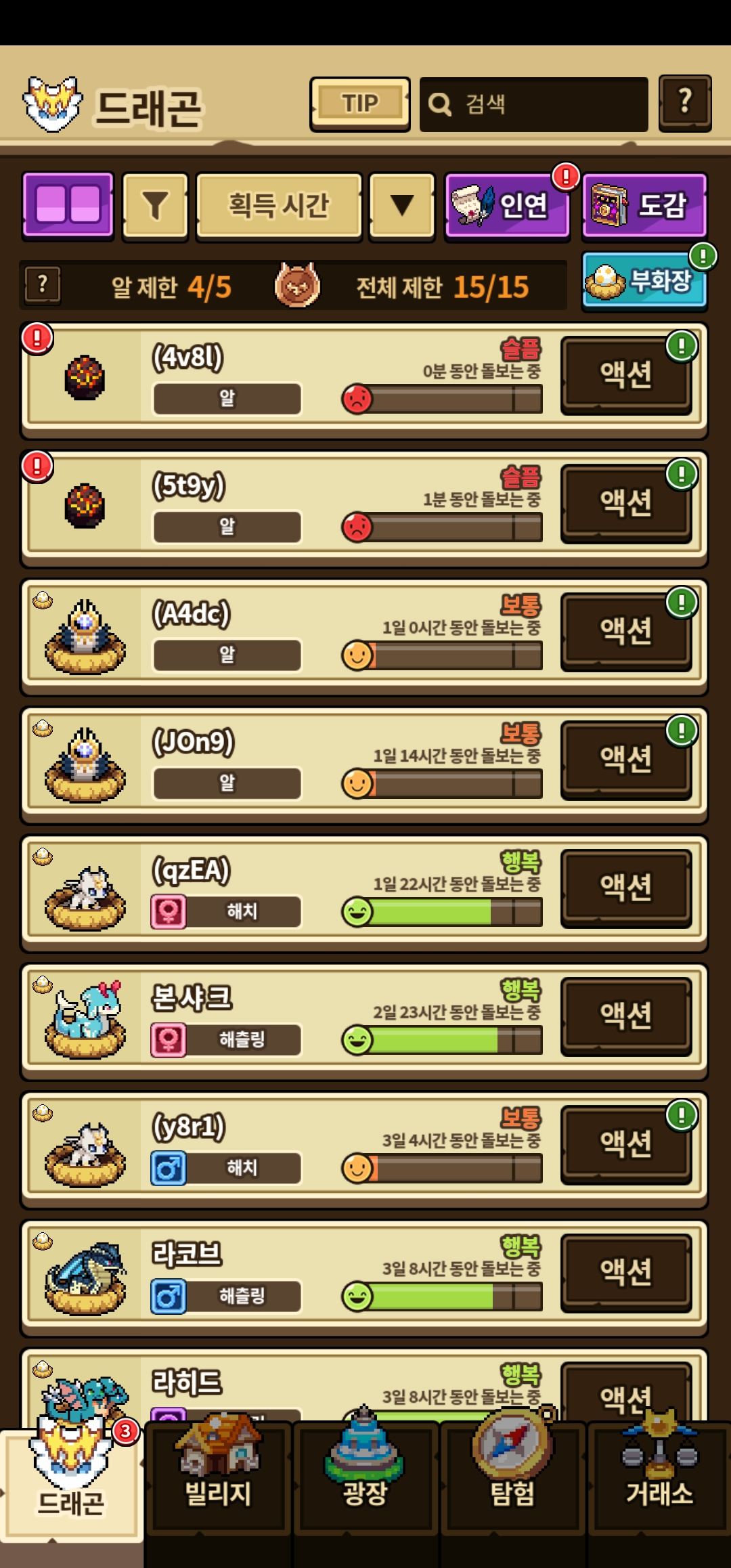
Task: Open the TIP button
Action: [359, 104]
